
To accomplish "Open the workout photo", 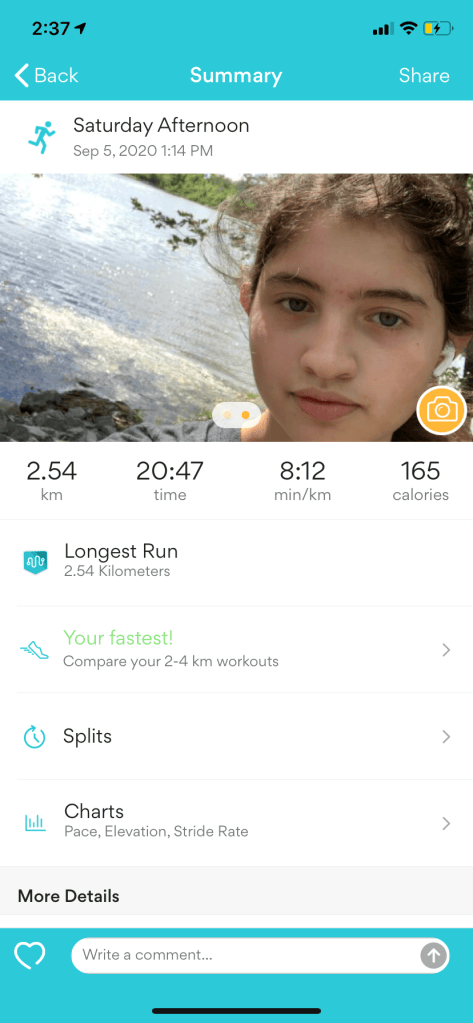I will [236, 307].
